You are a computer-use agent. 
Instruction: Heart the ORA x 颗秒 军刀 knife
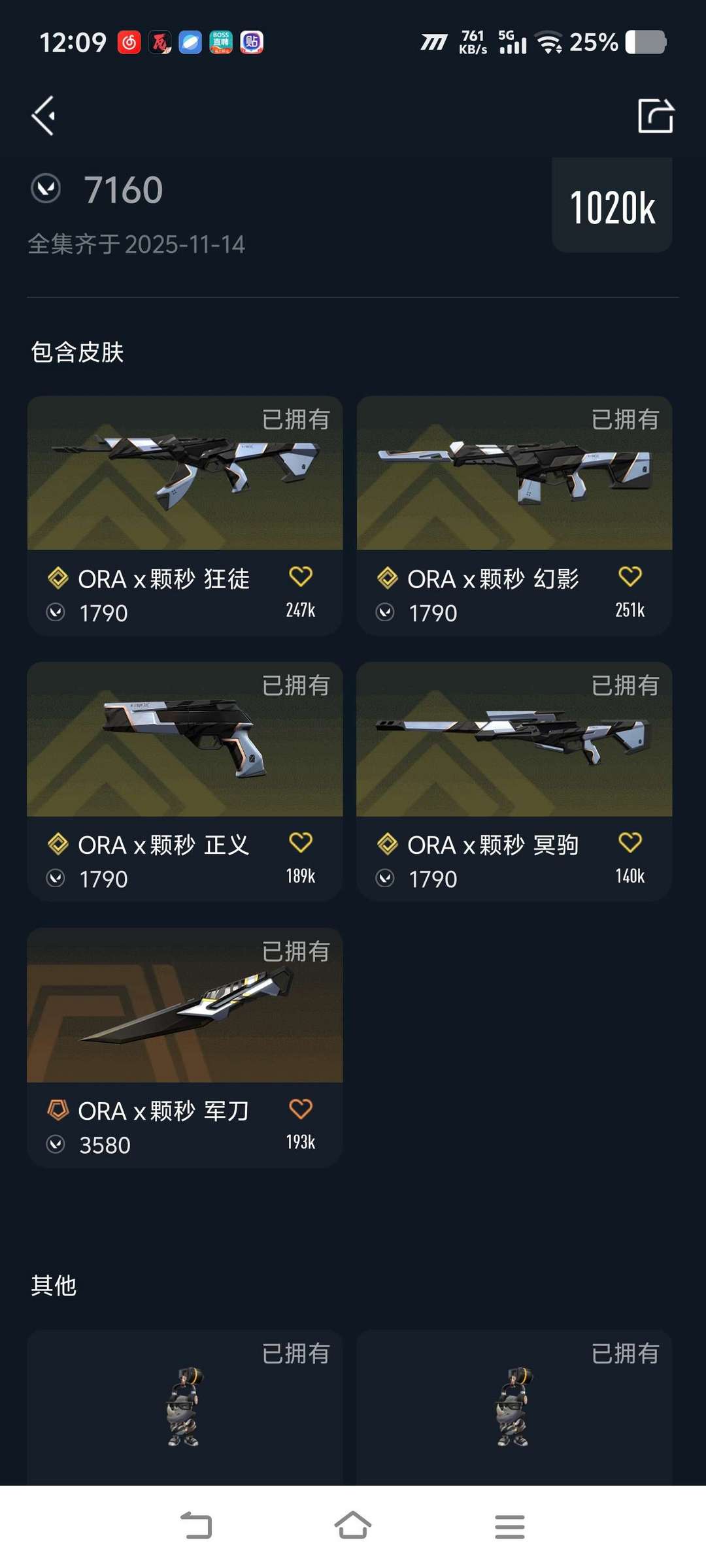coord(301,1109)
